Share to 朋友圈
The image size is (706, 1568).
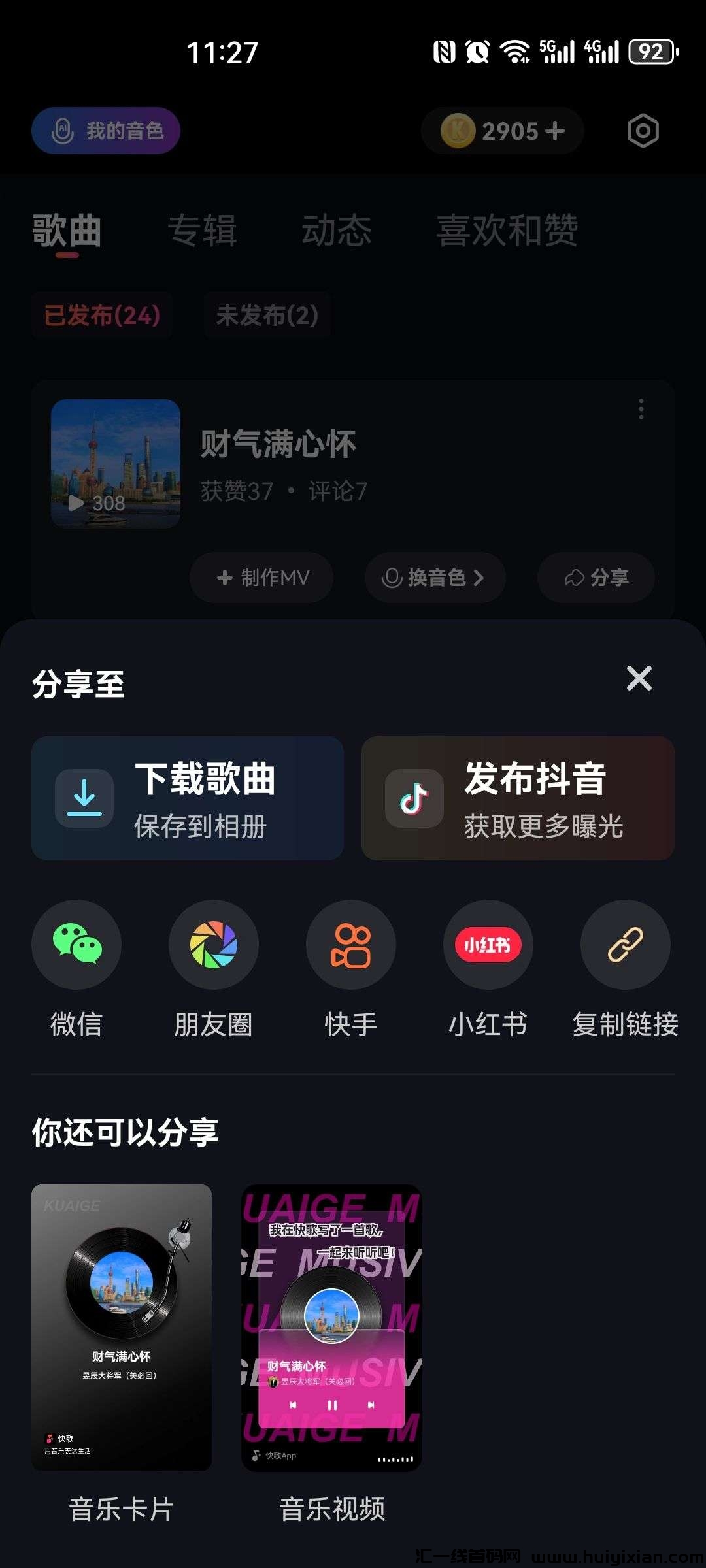click(x=214, y=945)
